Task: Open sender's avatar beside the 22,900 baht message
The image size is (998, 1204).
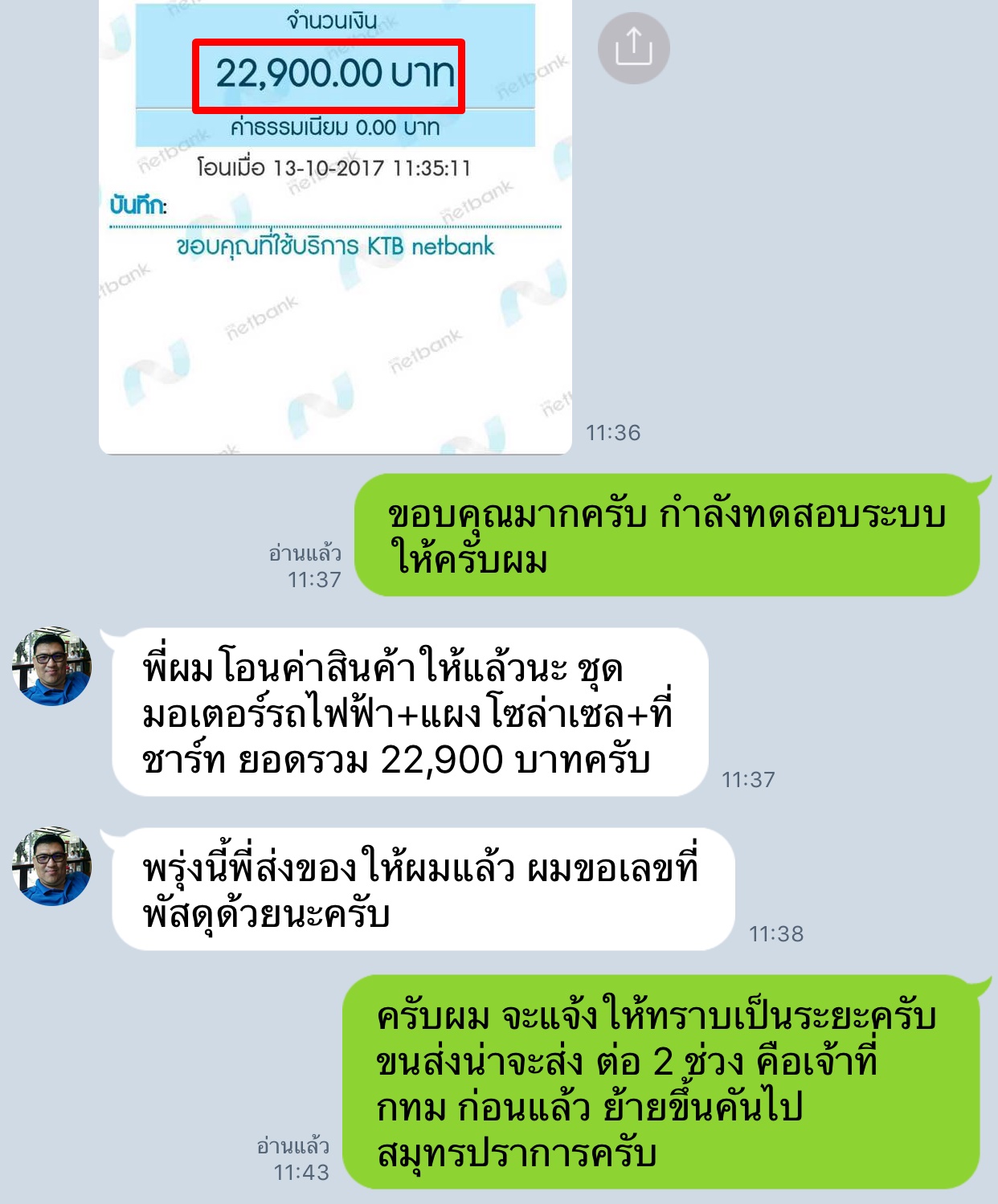Action: 51,667
